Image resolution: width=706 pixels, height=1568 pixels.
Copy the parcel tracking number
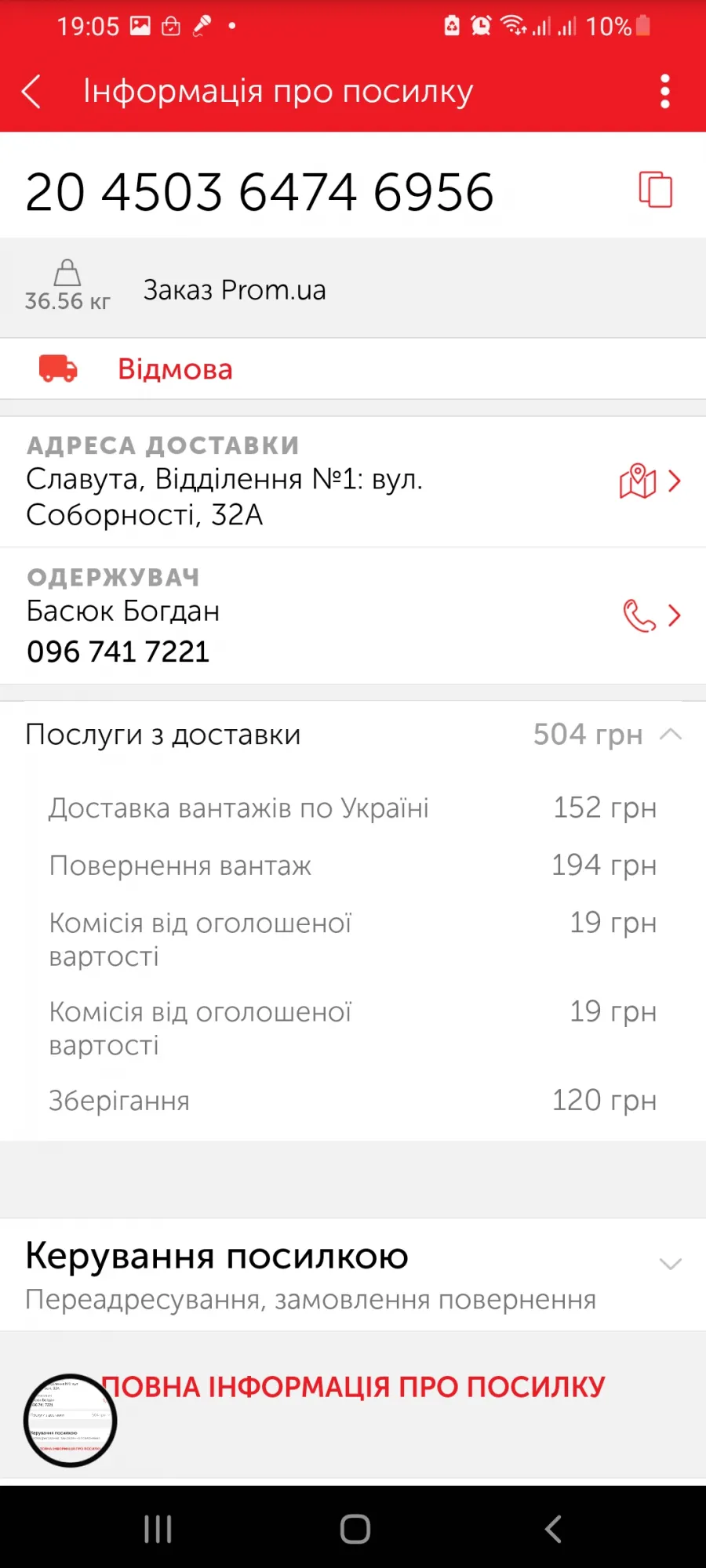[656, 190]
